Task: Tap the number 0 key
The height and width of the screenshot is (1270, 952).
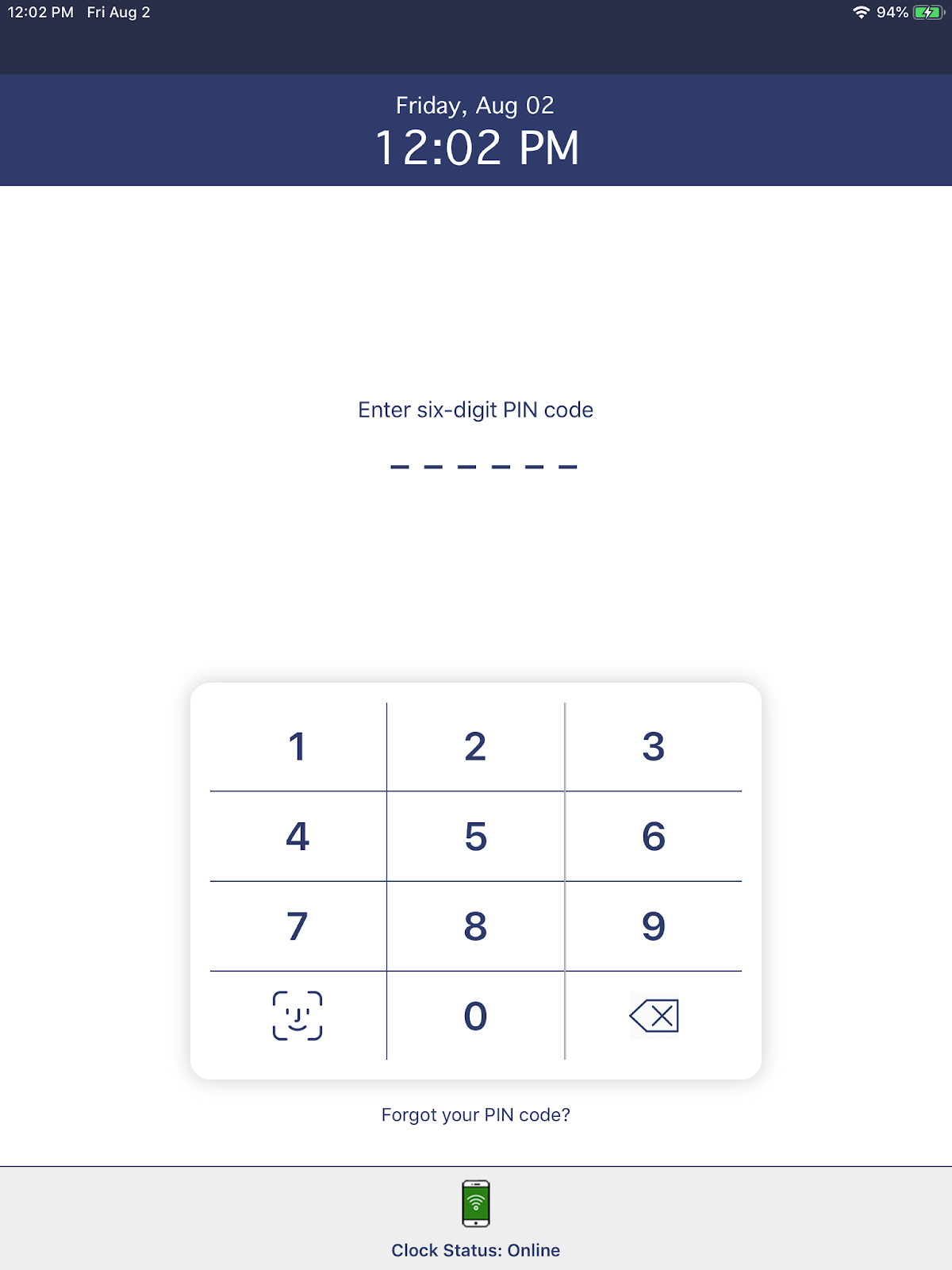Action: (x=475, y=1016)
